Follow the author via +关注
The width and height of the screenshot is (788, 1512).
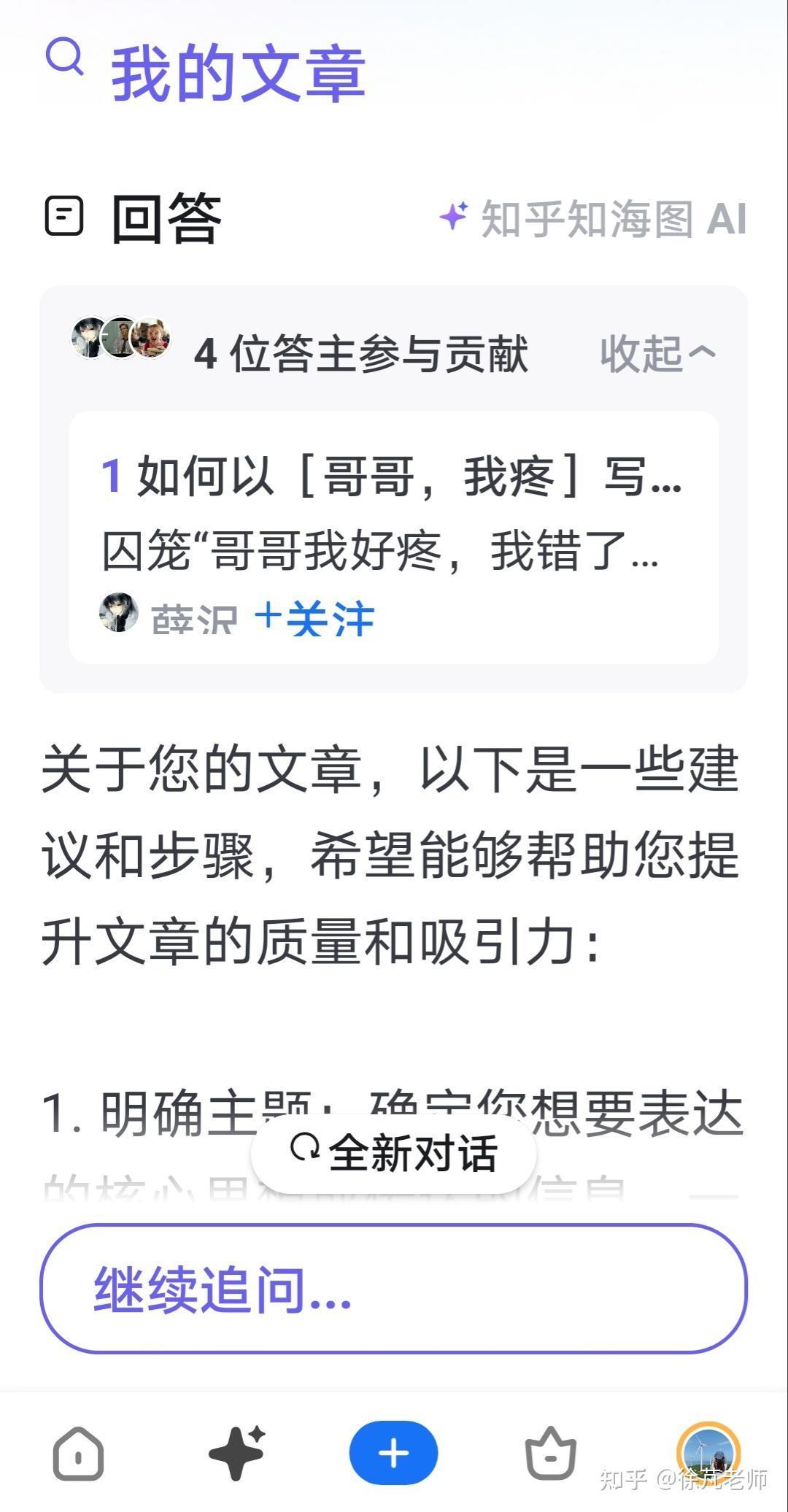(x=314, y=619)
